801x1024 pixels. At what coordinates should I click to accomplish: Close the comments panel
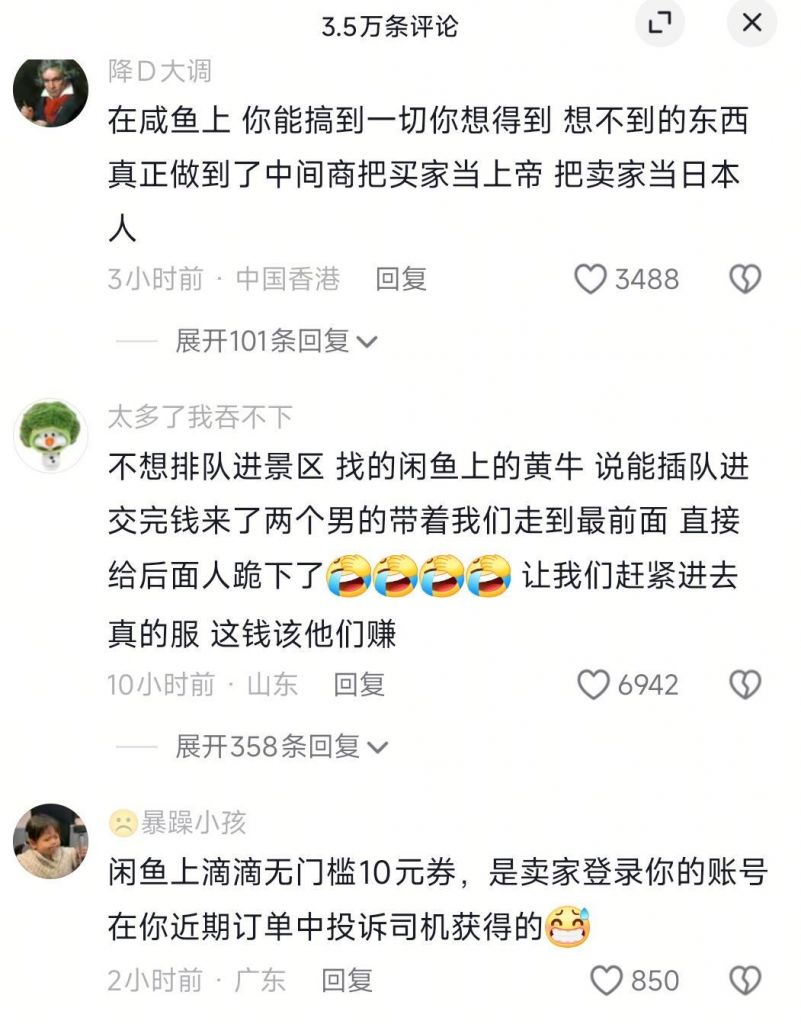pyautogui.click(x=751, y=24)
